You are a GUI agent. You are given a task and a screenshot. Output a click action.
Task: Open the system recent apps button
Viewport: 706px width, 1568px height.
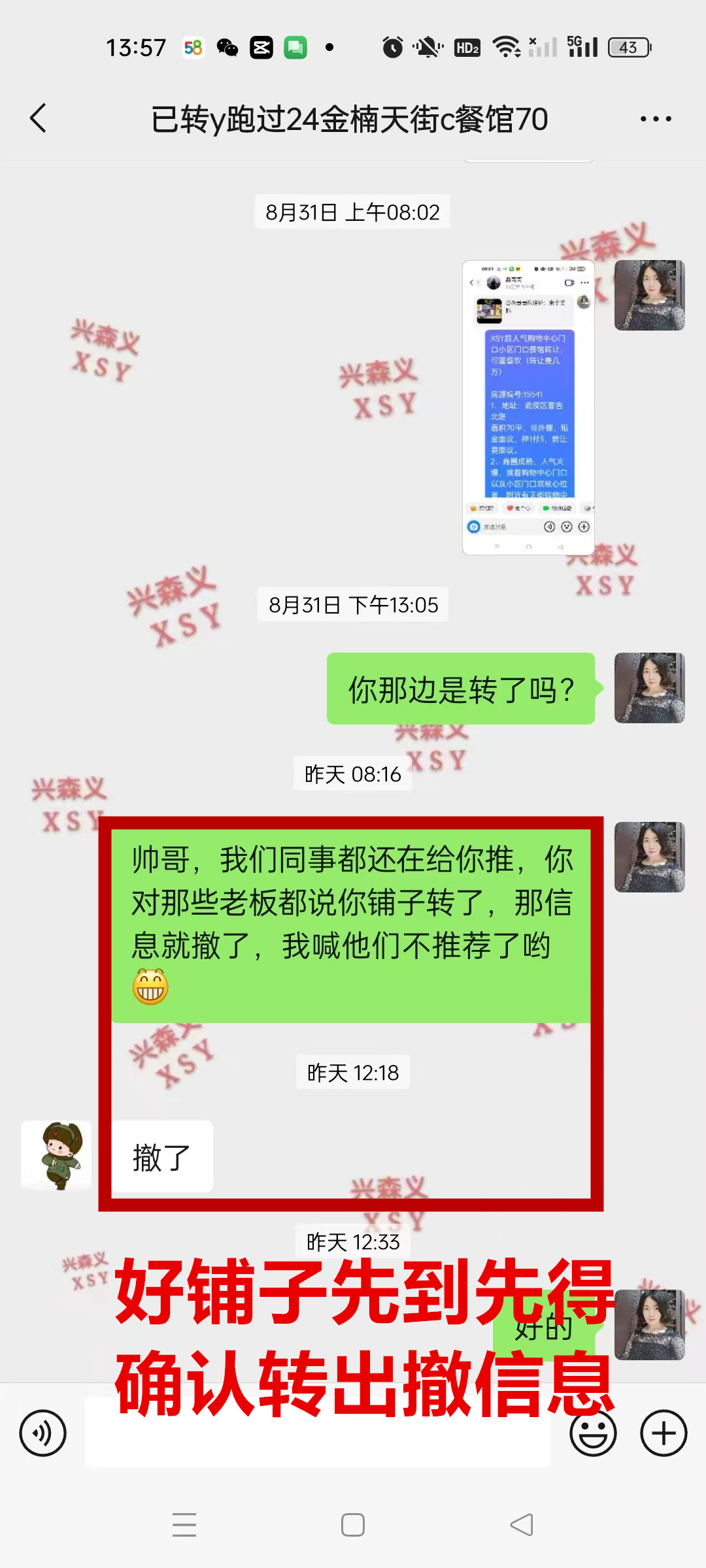point(184,1525)
